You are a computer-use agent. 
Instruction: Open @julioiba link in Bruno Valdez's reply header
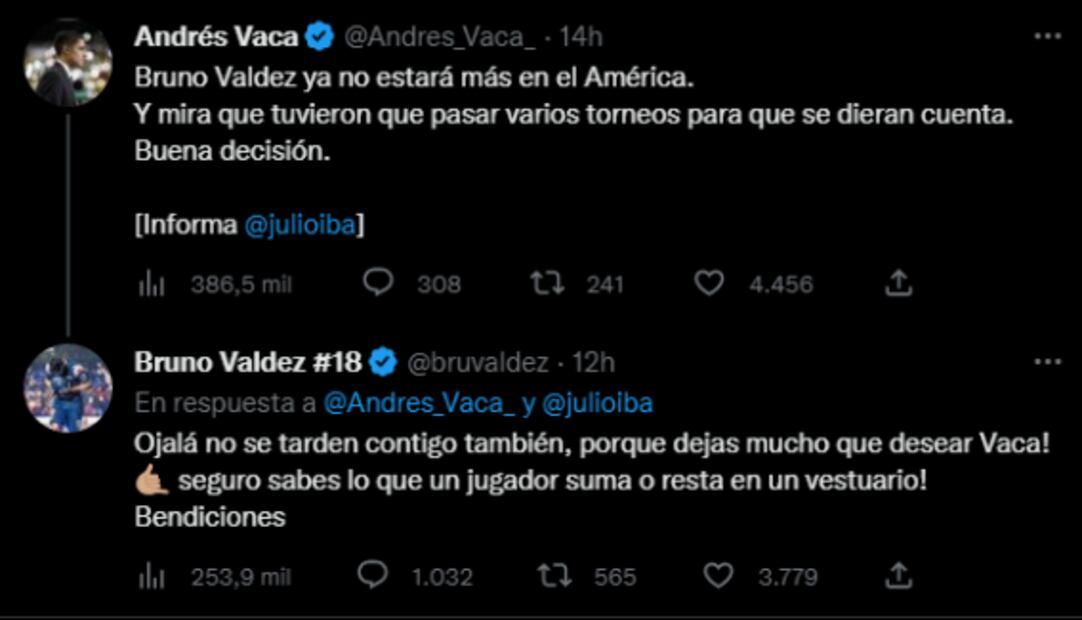coord(598,403)
